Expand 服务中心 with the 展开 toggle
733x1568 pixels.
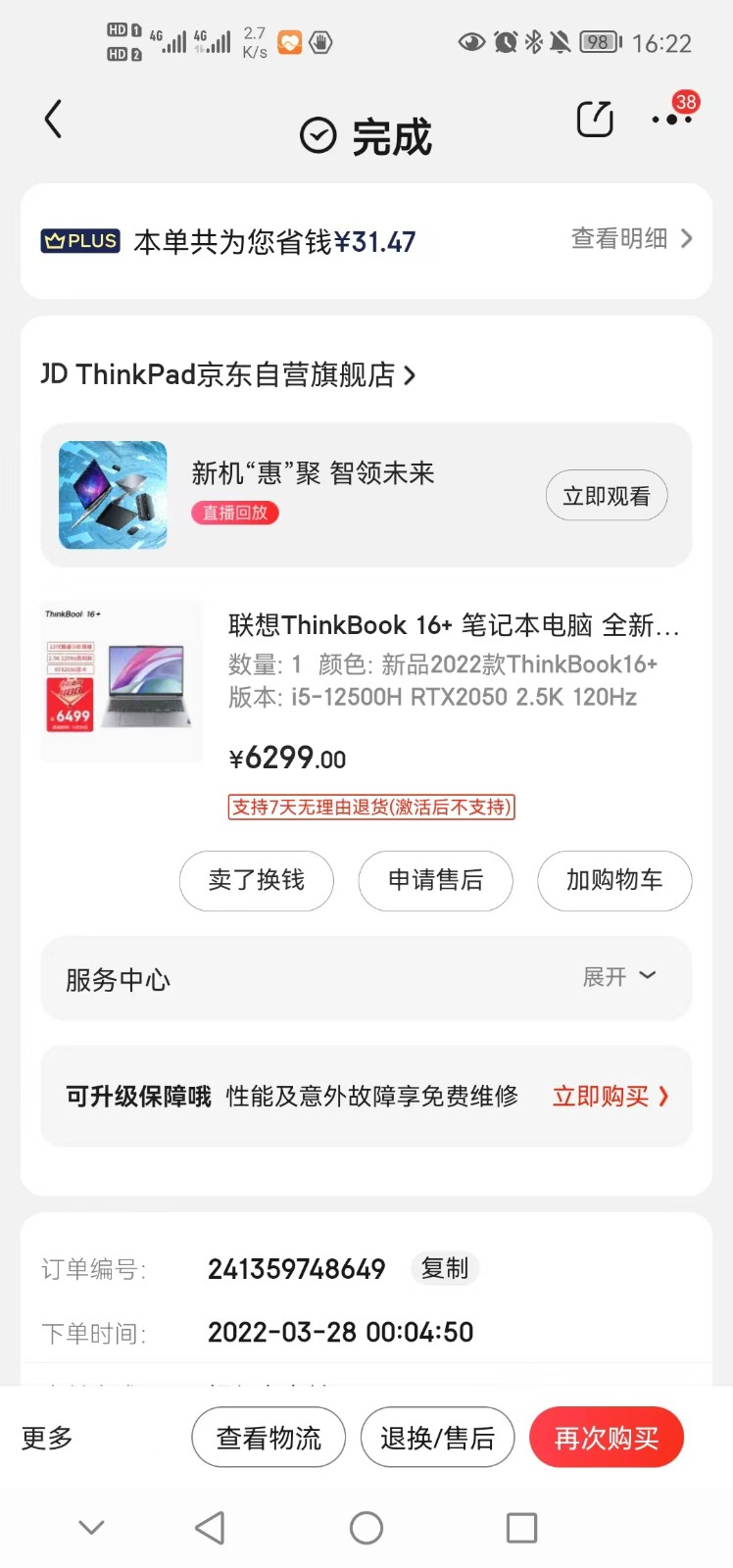tap(619, 977)
